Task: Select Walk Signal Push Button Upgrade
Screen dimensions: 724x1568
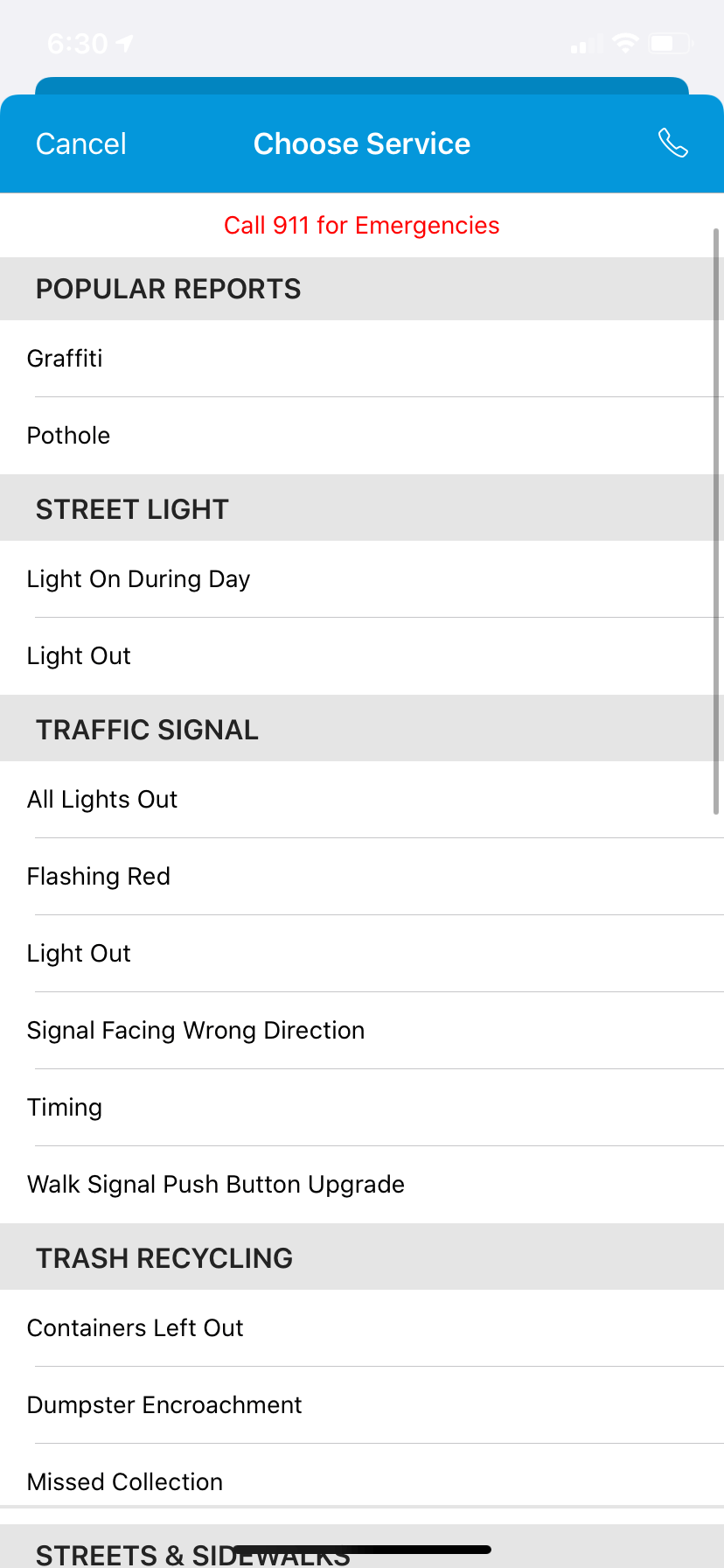Action: pyautogui.click(x=362, y=1185)
